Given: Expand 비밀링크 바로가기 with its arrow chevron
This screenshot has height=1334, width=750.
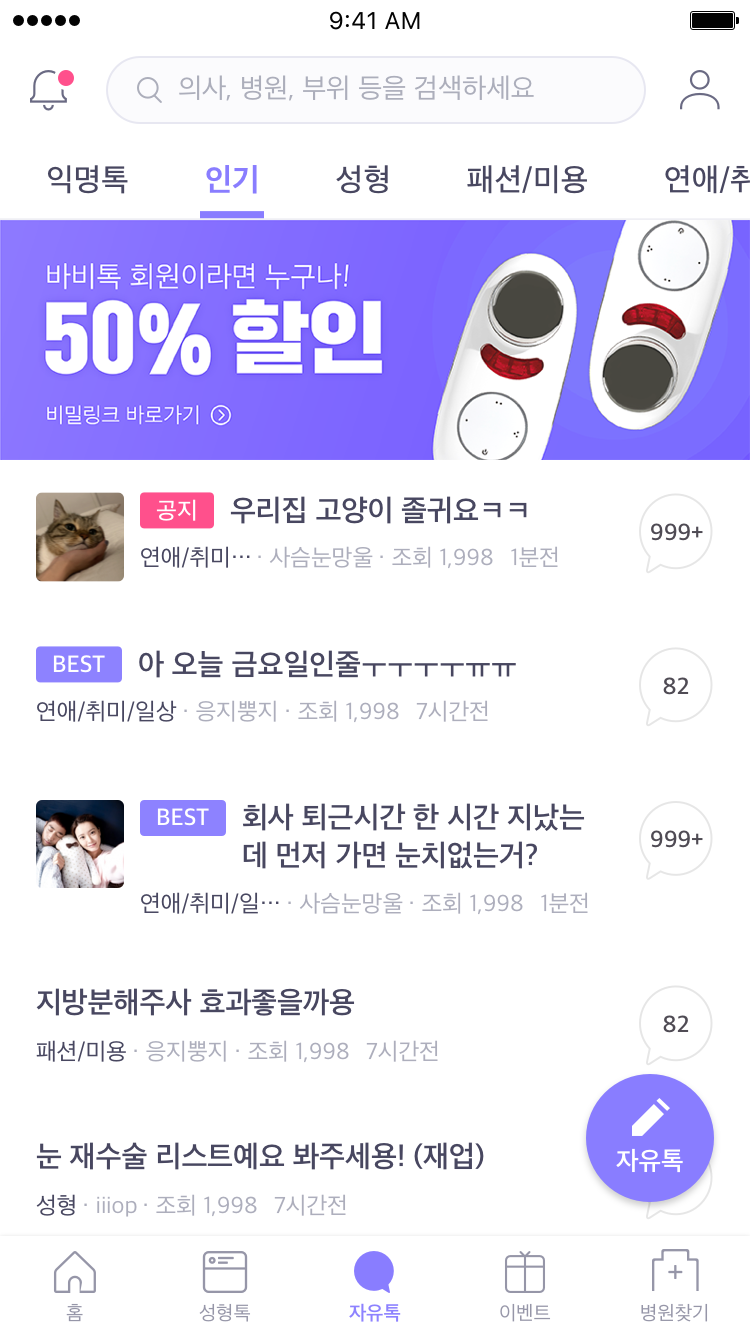Looking at the screenshot, I should (x=221, y=413).
